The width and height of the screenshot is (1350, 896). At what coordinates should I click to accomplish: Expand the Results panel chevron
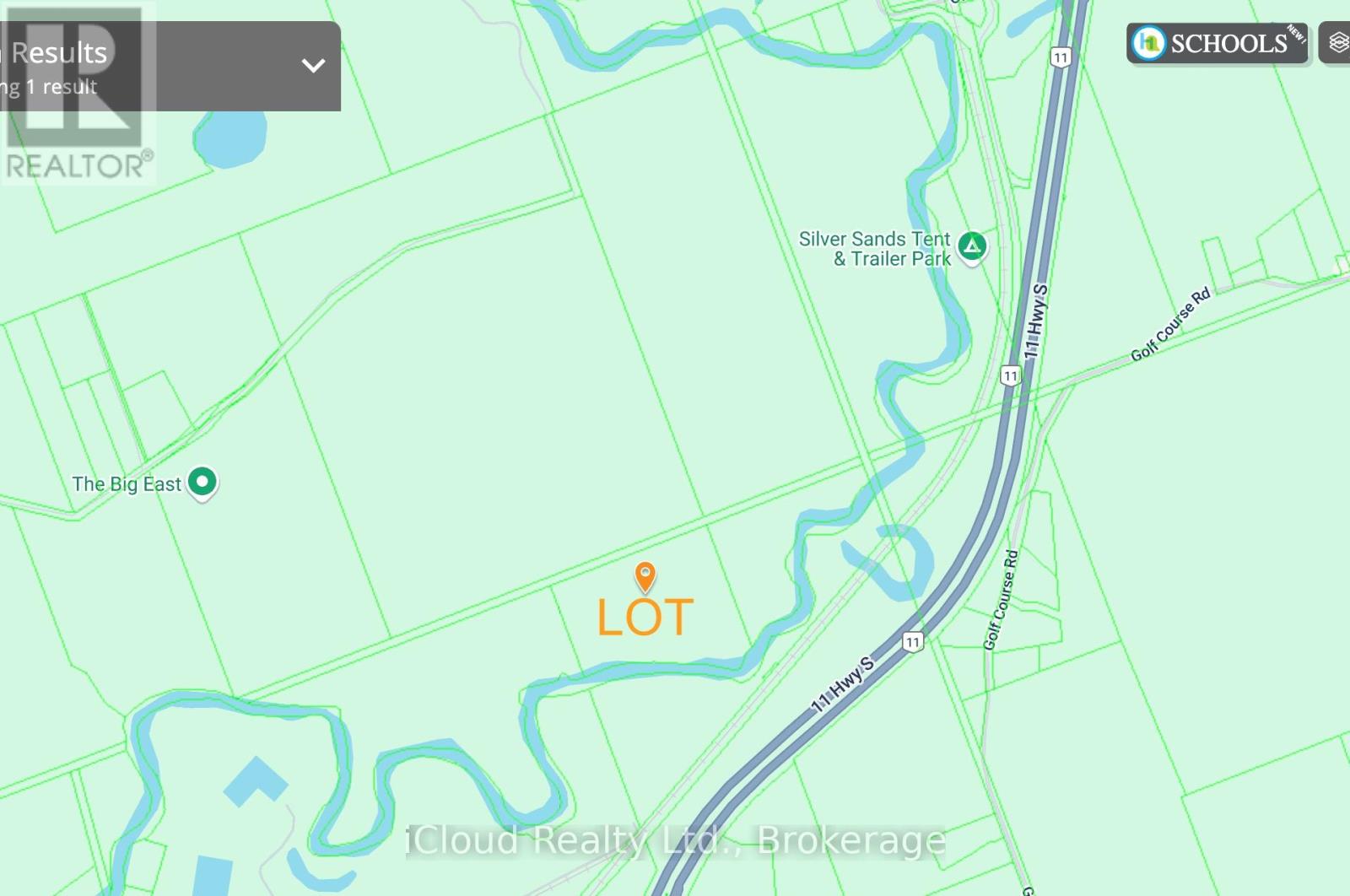pyautogui.click(x=313, y=66)
